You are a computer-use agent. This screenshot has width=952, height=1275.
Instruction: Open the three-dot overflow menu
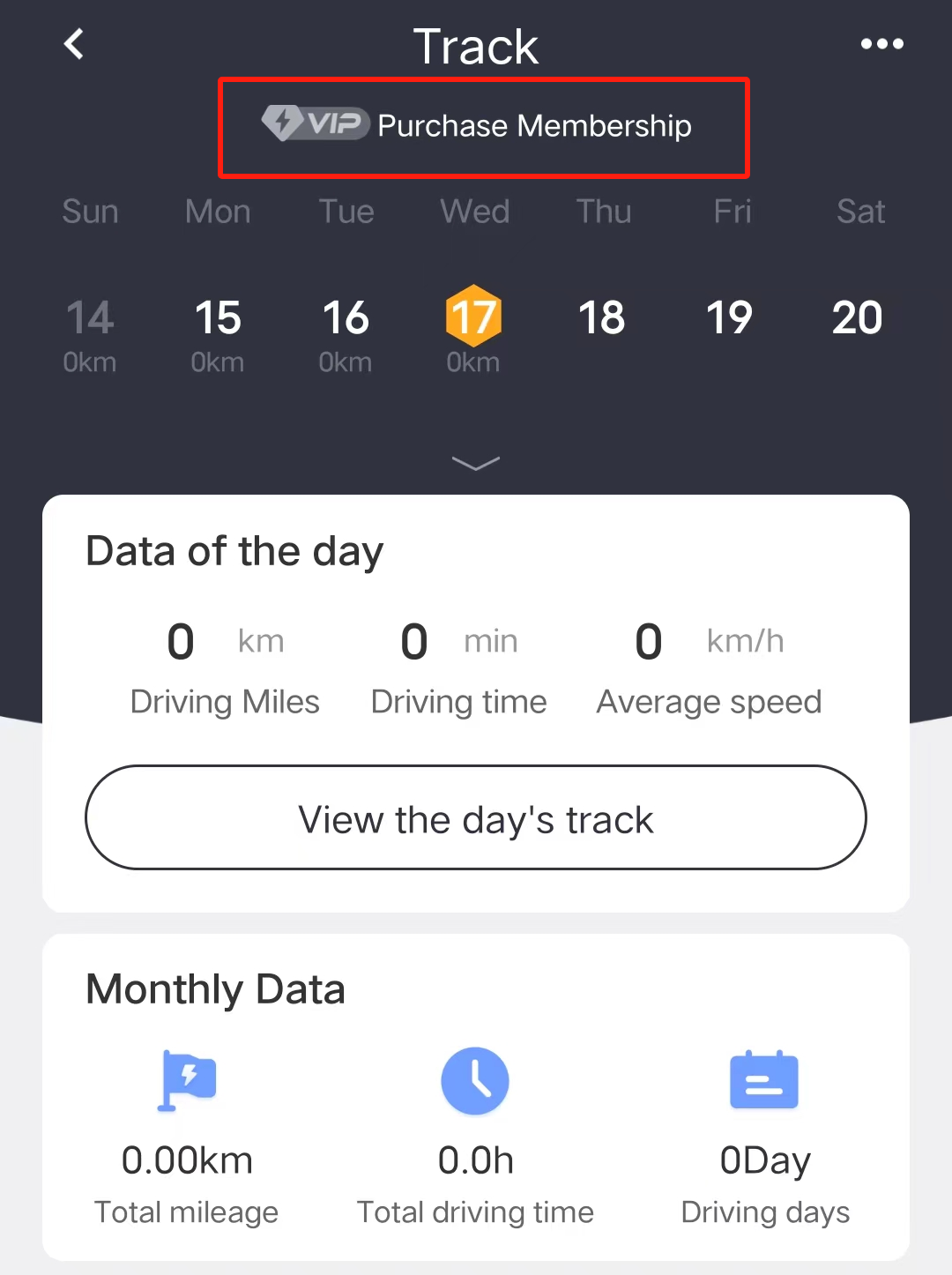click(881, 44)
